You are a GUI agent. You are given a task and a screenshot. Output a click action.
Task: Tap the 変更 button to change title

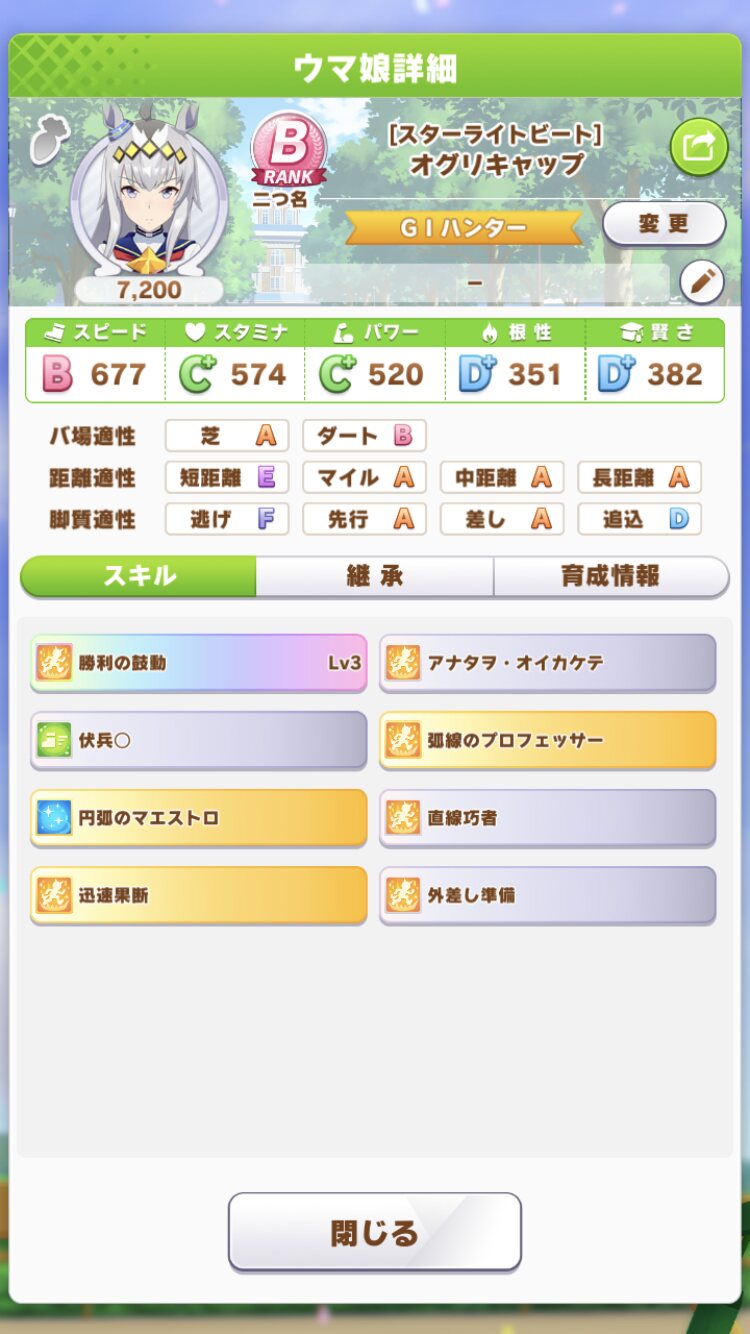(663, 224)
